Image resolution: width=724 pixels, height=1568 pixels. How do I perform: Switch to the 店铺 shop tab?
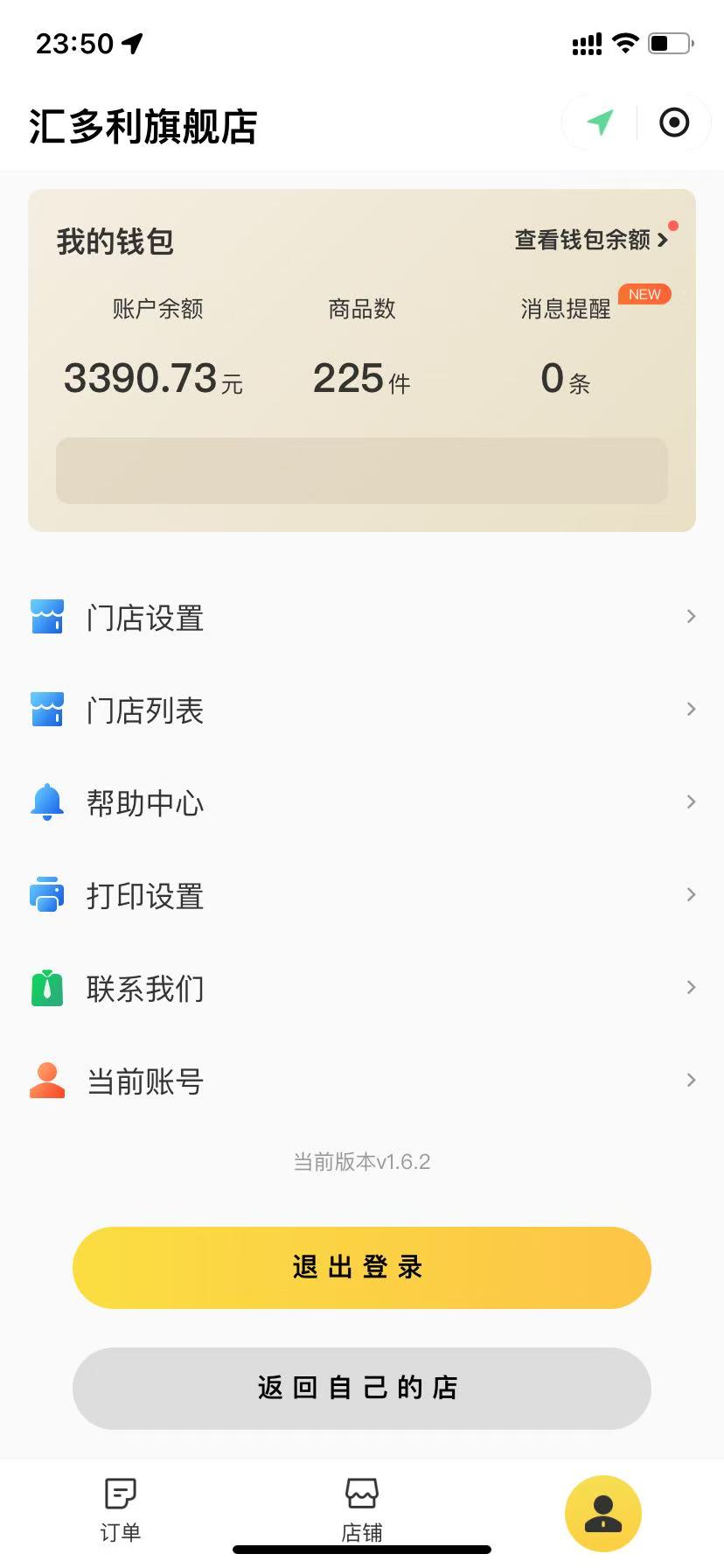(362, 1508)
